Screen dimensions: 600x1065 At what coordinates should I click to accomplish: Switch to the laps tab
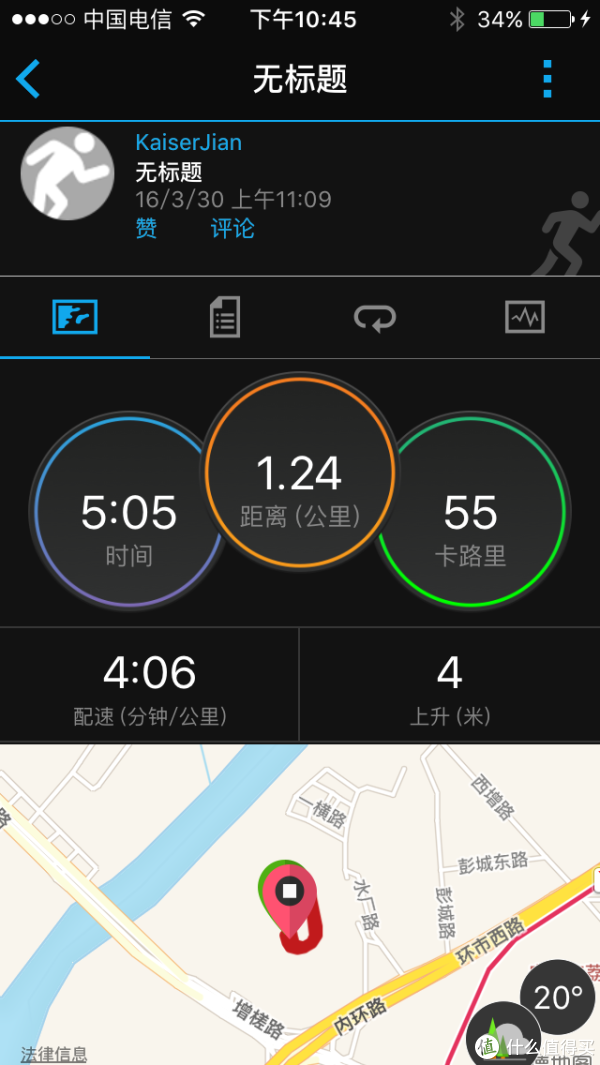point(375,319)
